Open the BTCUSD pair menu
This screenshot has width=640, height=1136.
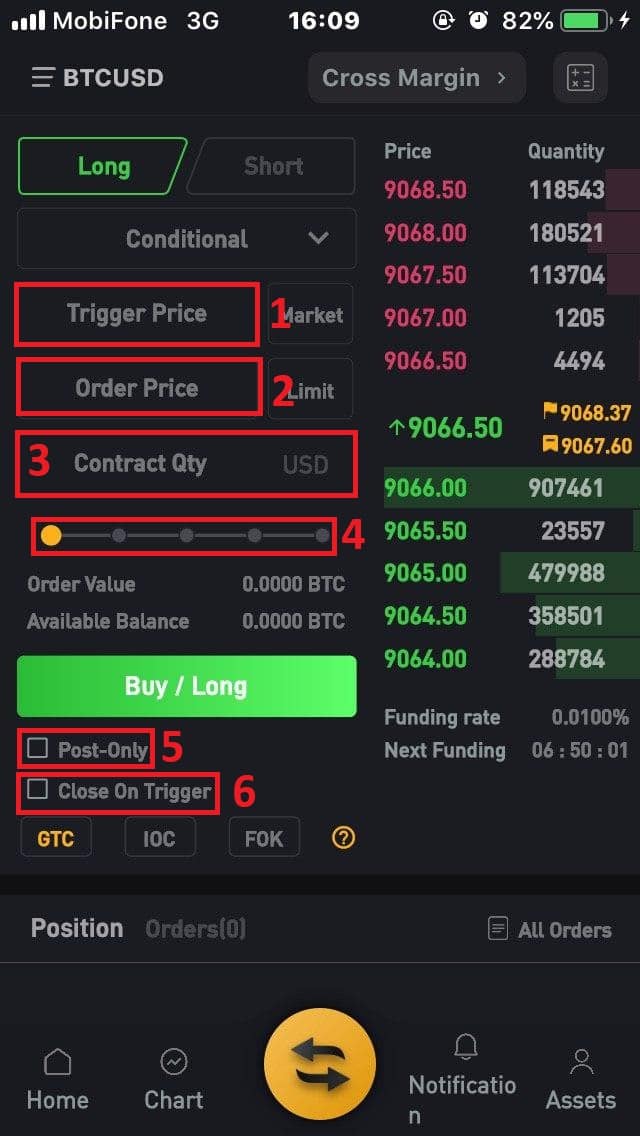pos(97,78)
